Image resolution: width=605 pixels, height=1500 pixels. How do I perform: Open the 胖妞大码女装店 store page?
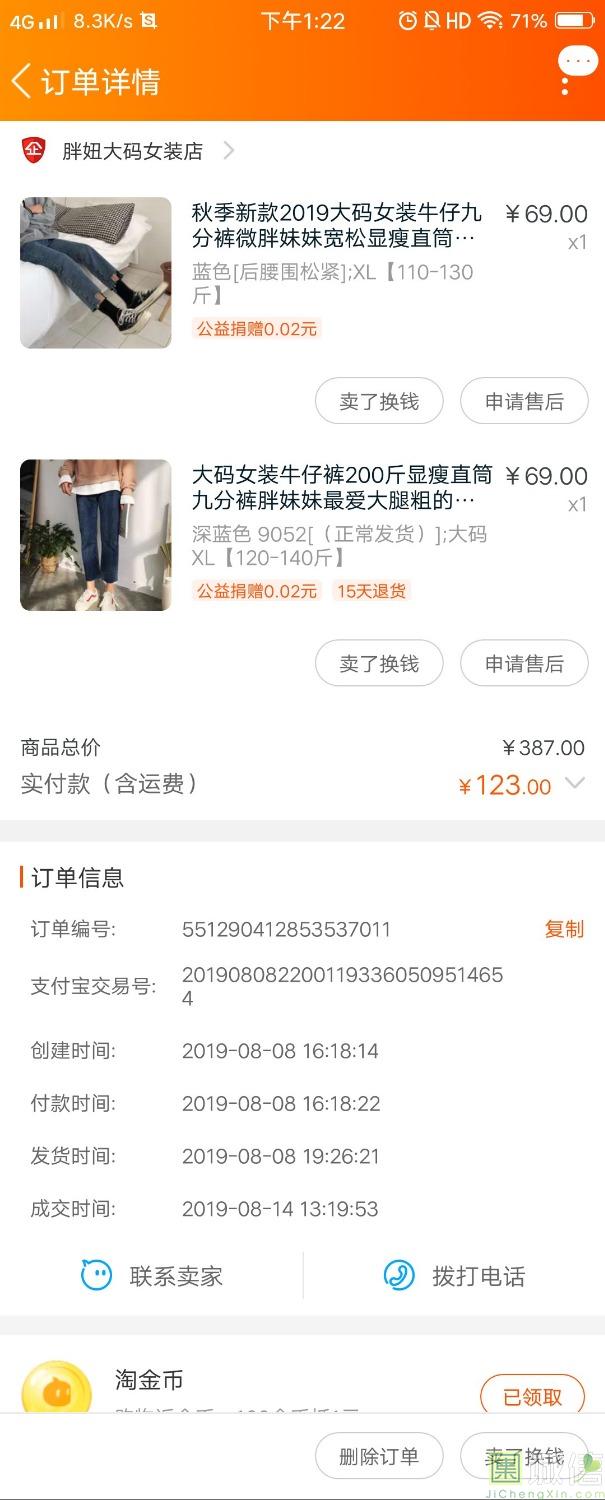click(x=132, y=151)
